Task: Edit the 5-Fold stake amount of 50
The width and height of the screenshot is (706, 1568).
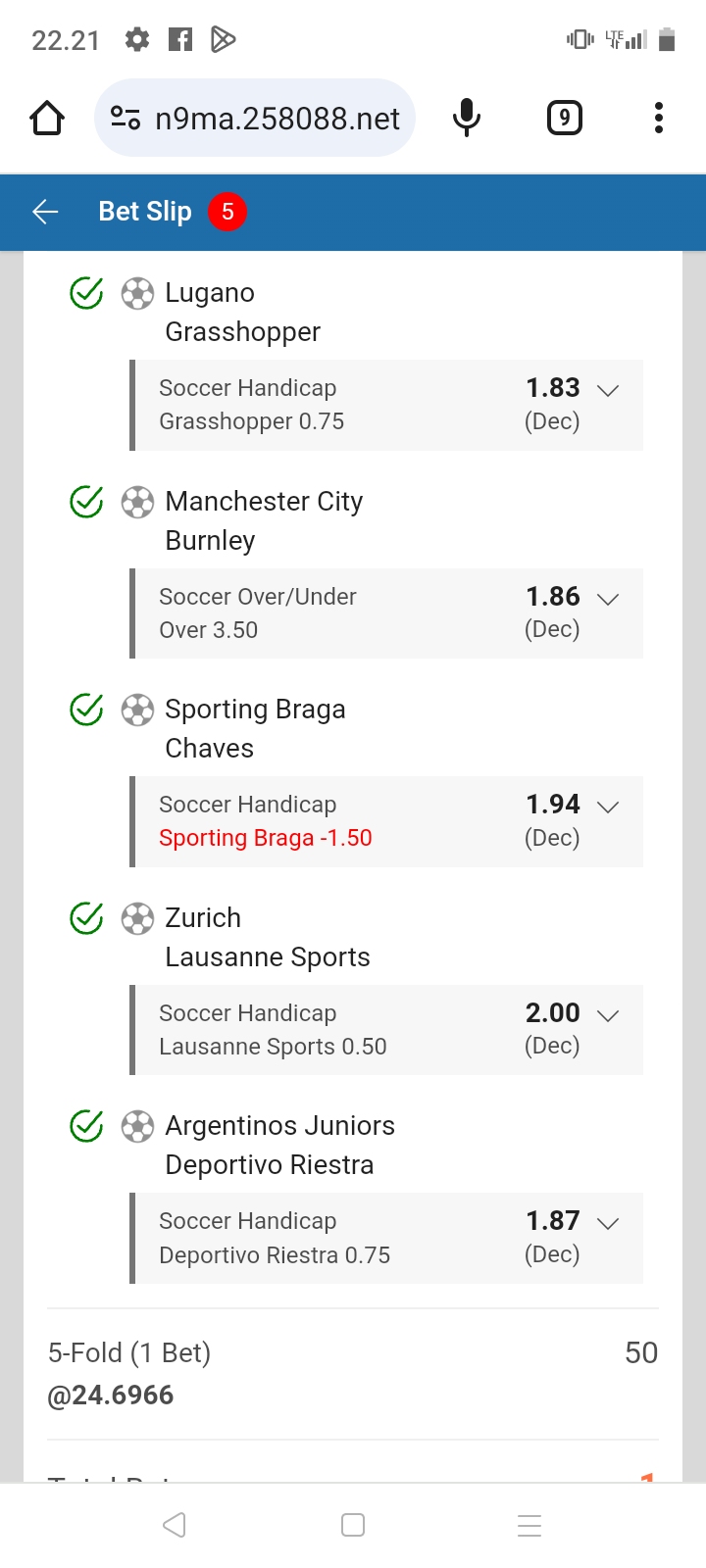Action: pos(640,1353)
